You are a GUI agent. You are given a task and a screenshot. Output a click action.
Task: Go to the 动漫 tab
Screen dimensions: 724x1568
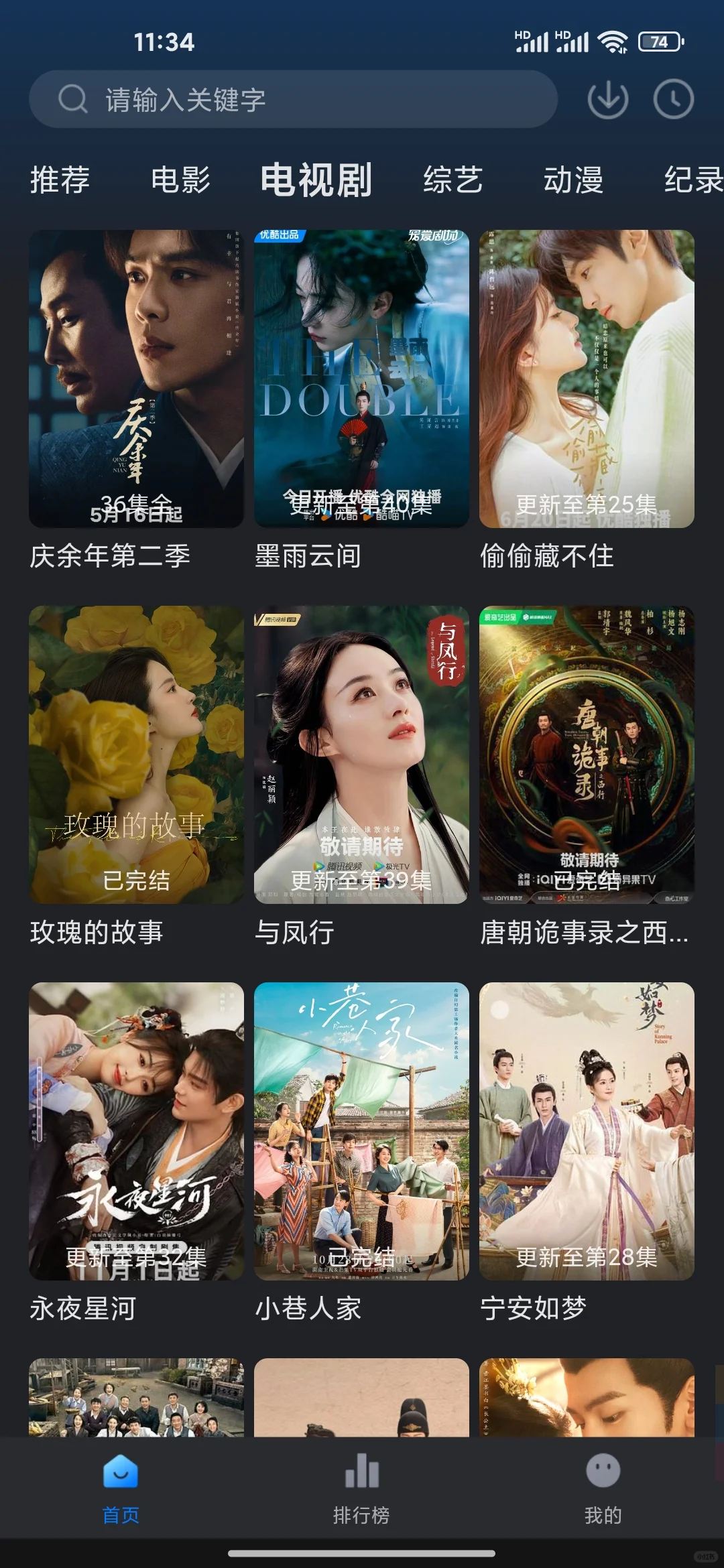coord(573,180)
